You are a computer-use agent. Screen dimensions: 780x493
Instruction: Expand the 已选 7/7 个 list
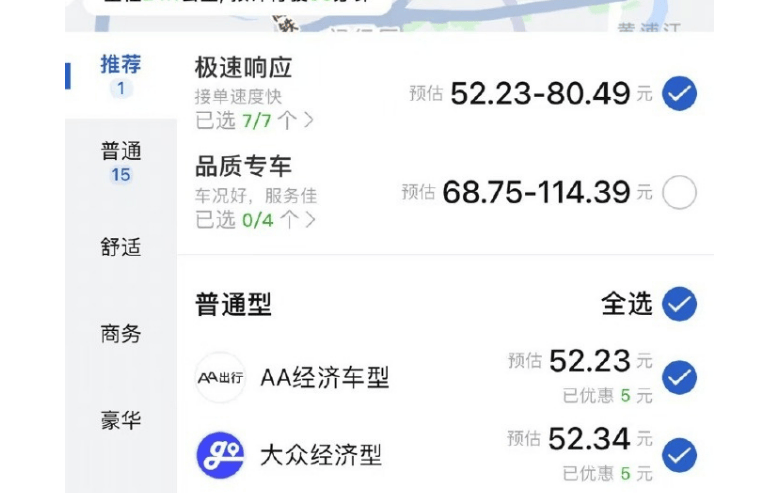(x=255, y=121)
